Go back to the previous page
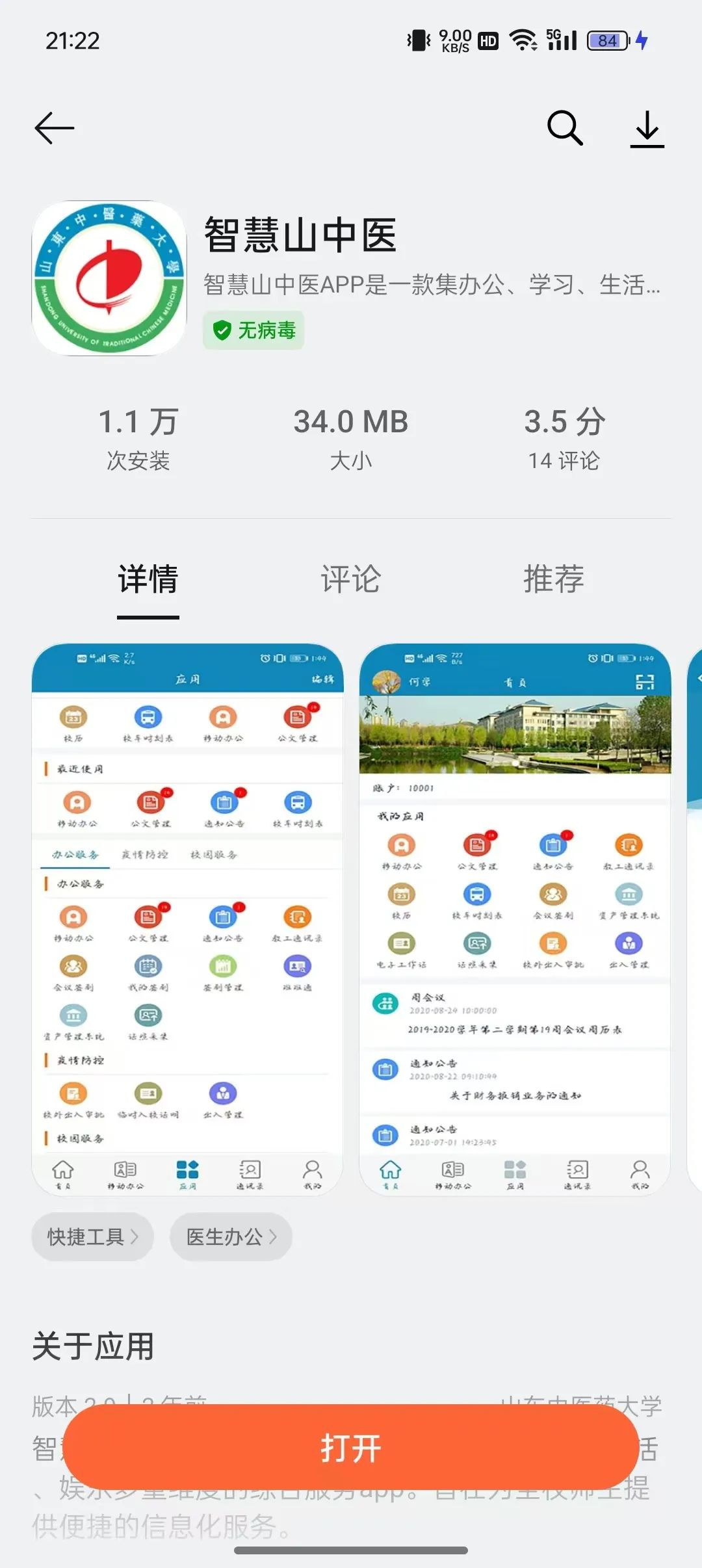 pos(55,128)
